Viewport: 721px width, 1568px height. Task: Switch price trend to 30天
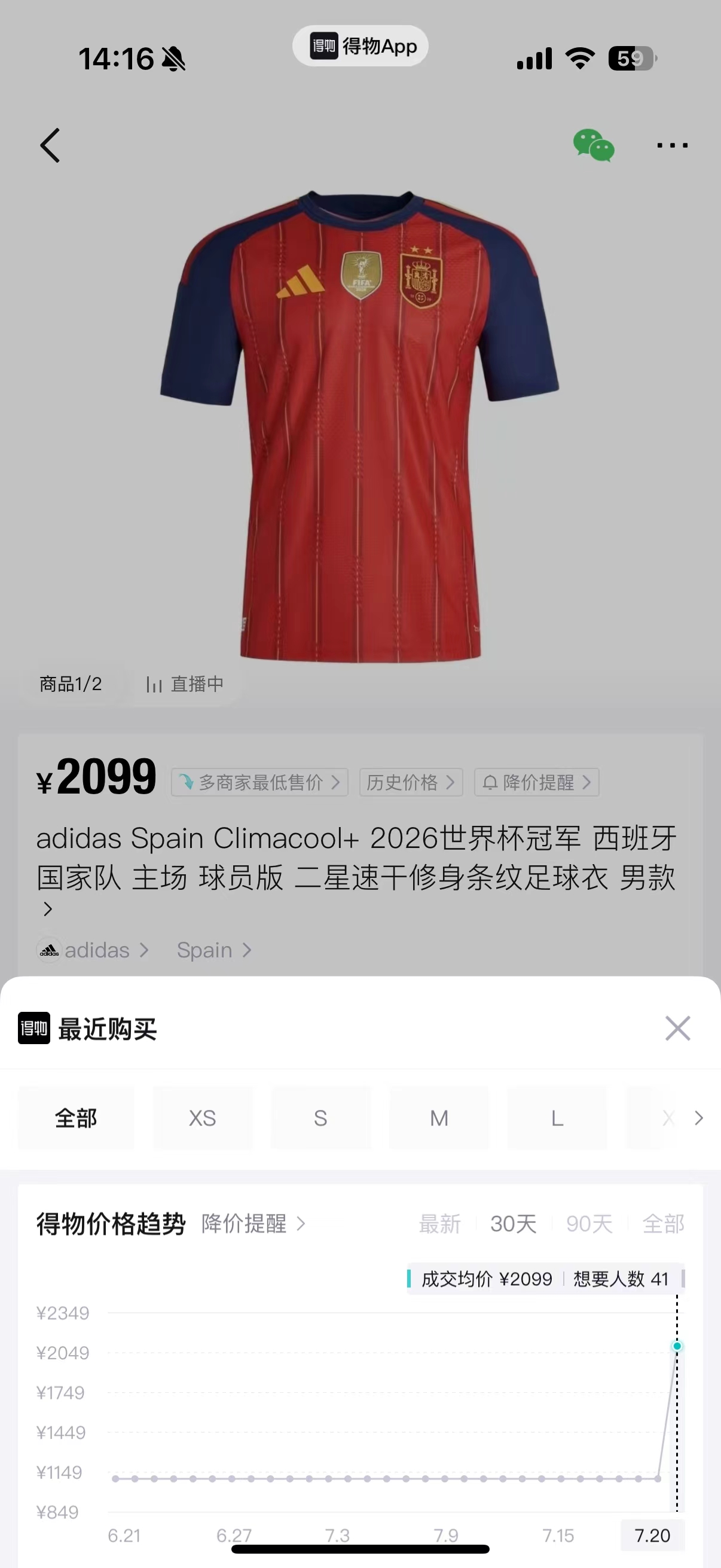(514, 1224)
